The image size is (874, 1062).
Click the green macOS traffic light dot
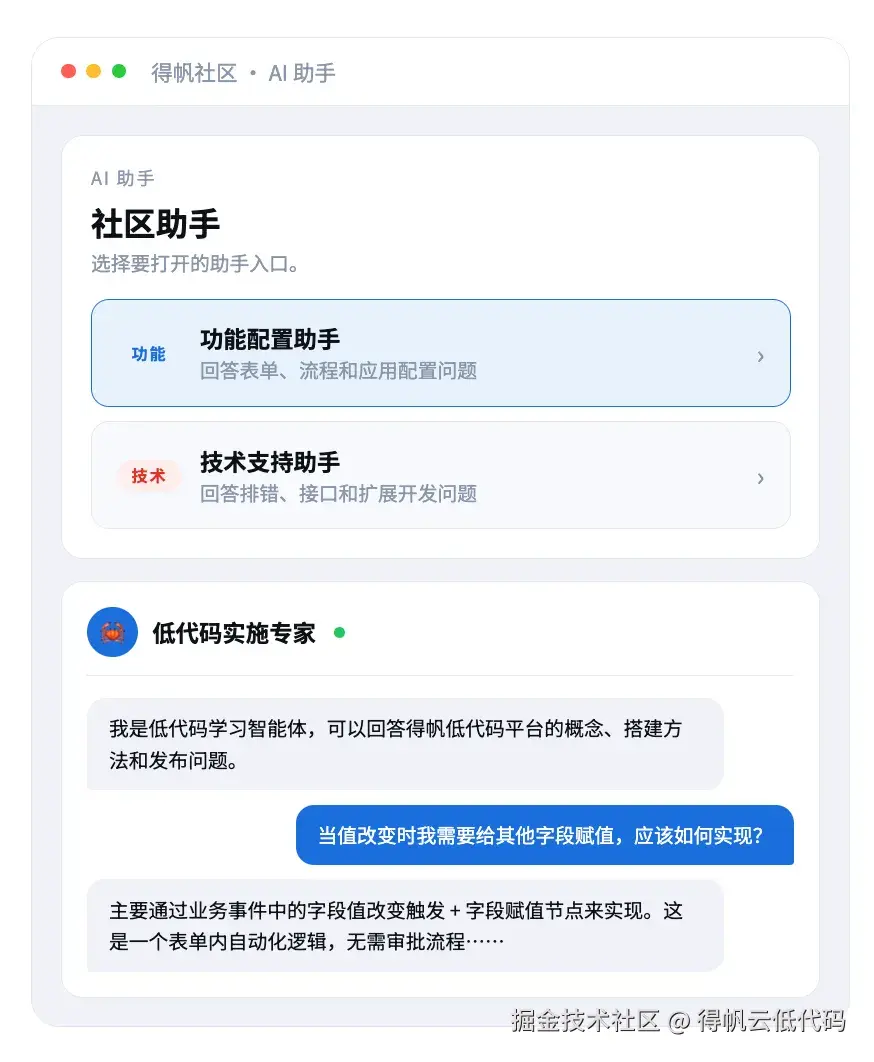[x=120, y=71]
